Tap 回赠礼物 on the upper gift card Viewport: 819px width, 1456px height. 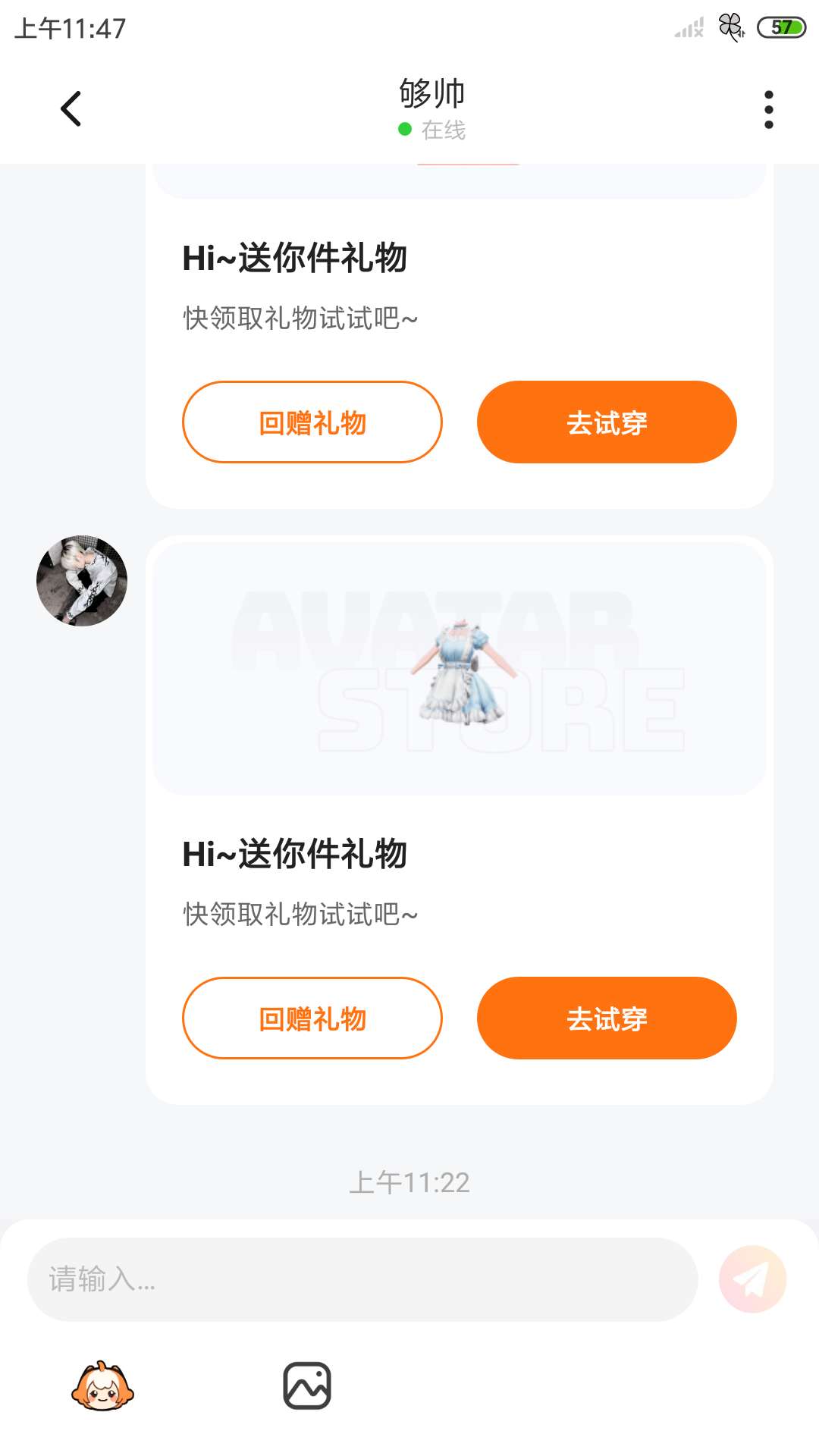pyautogui.click(x=312, y=422)
